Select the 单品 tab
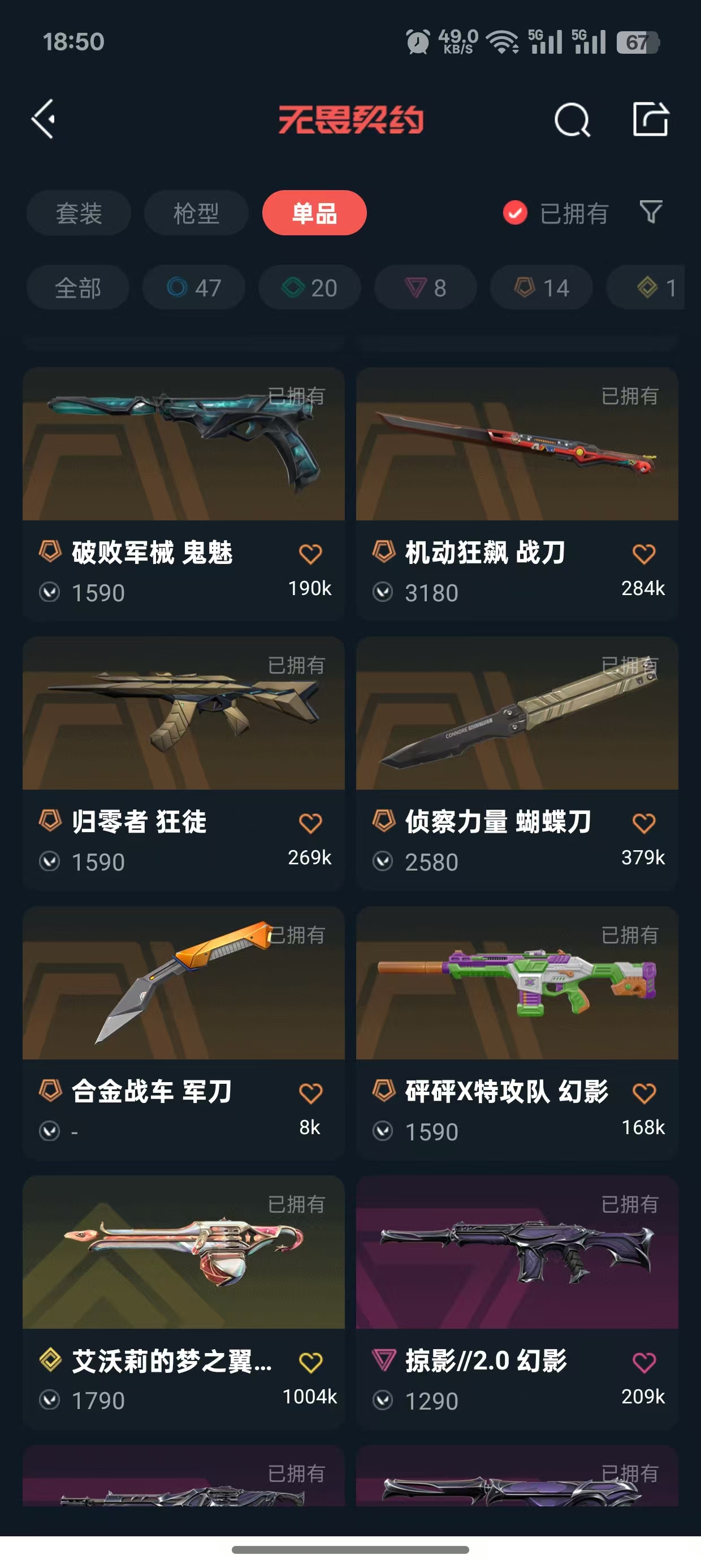701x1568 pixels. (314, 213)
